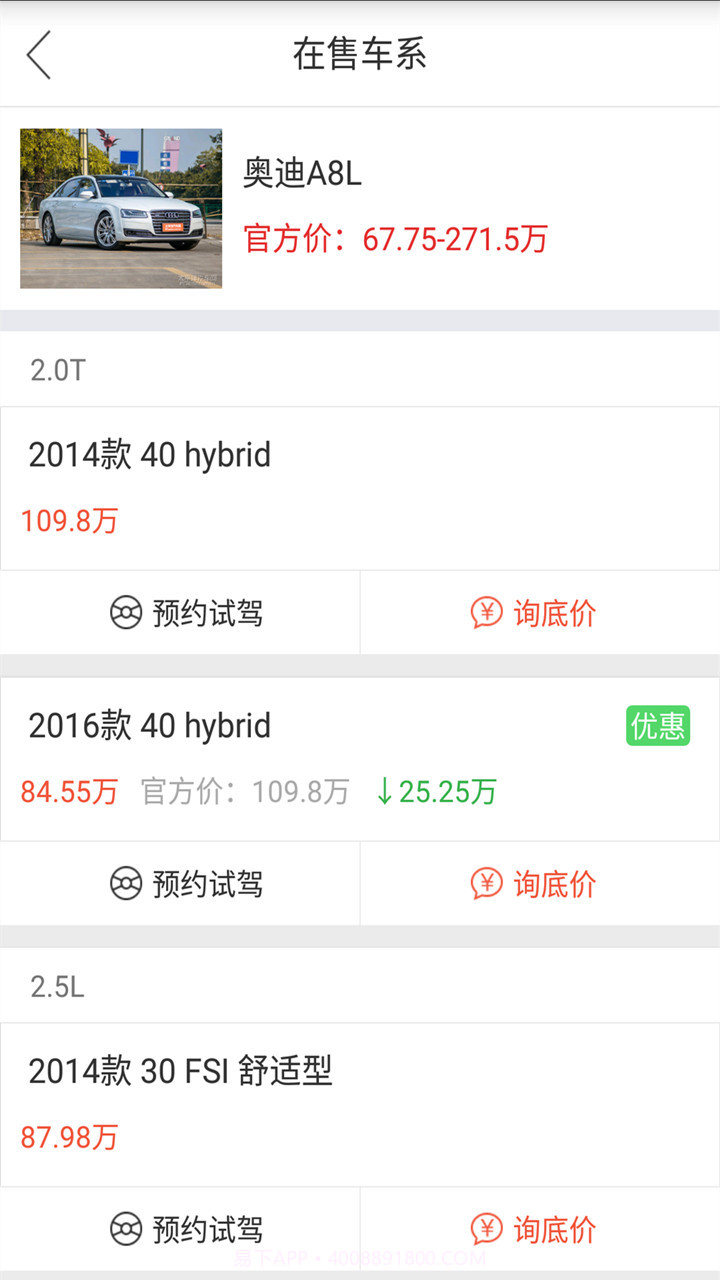Click the steering wheel icon next to 2014款 40 hybrid 预约试驾

tap(124, 613)
